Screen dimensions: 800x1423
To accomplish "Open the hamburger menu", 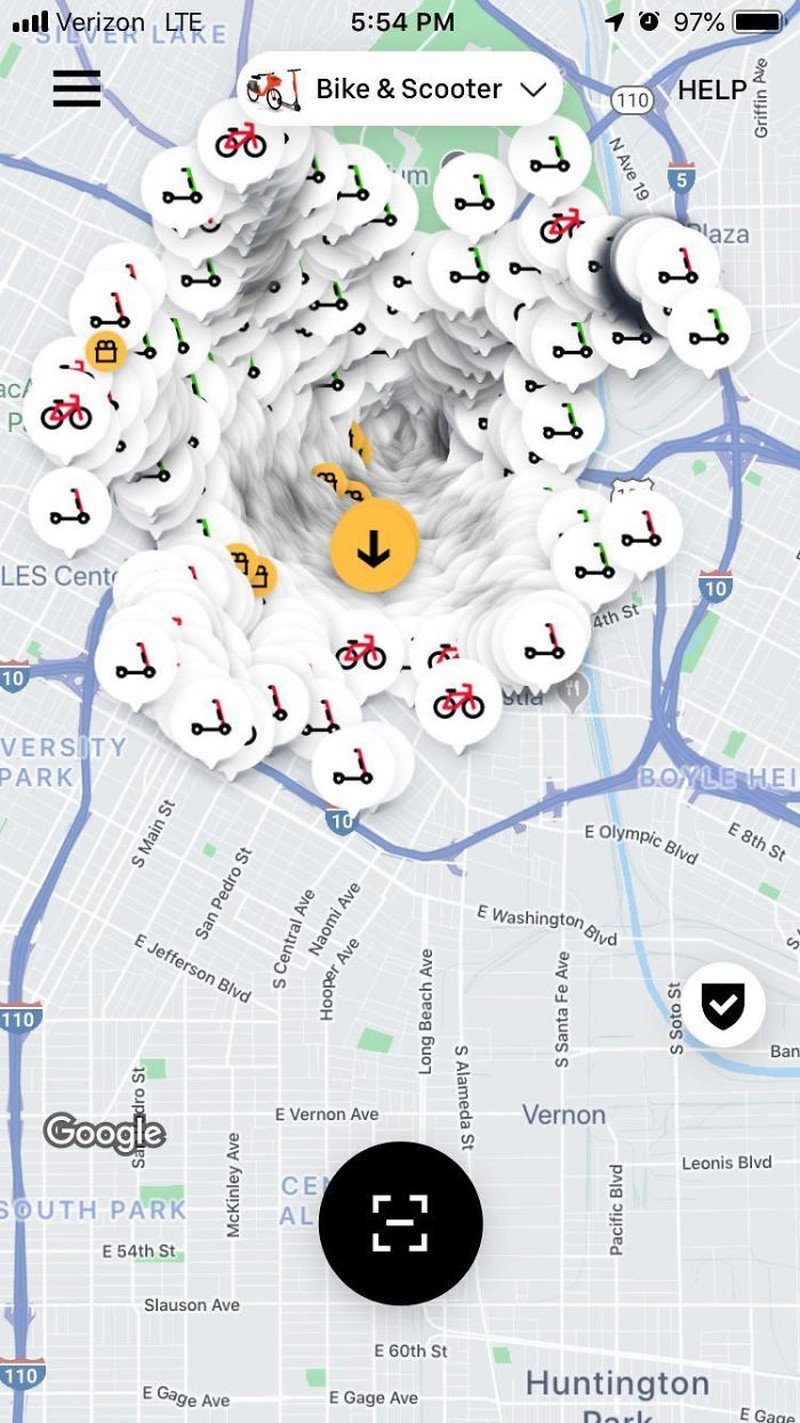I will [77, 89].
